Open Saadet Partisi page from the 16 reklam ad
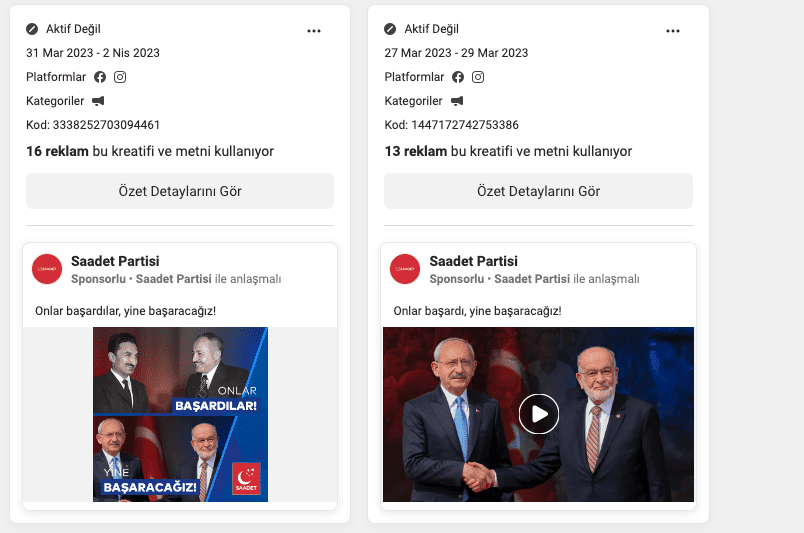The height and width of the screenshot is (533, 804). coord(115,261)
